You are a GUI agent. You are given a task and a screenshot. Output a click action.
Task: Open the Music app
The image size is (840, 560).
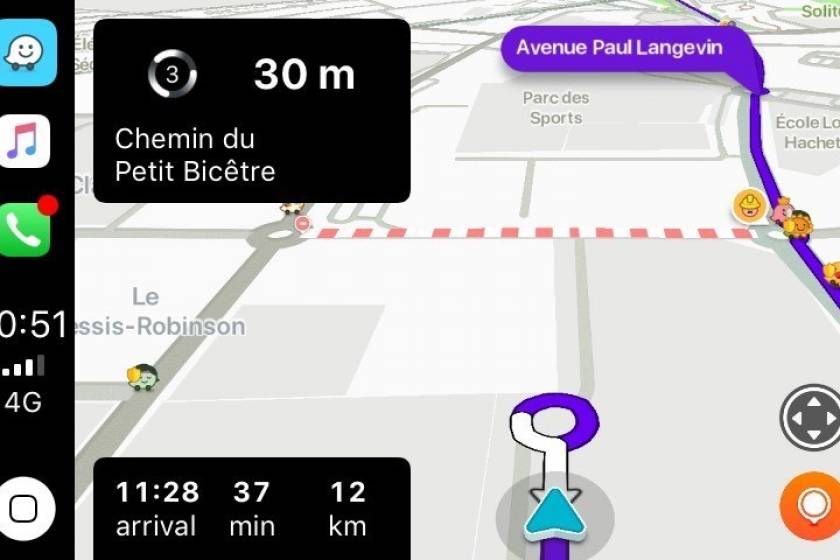27,141
